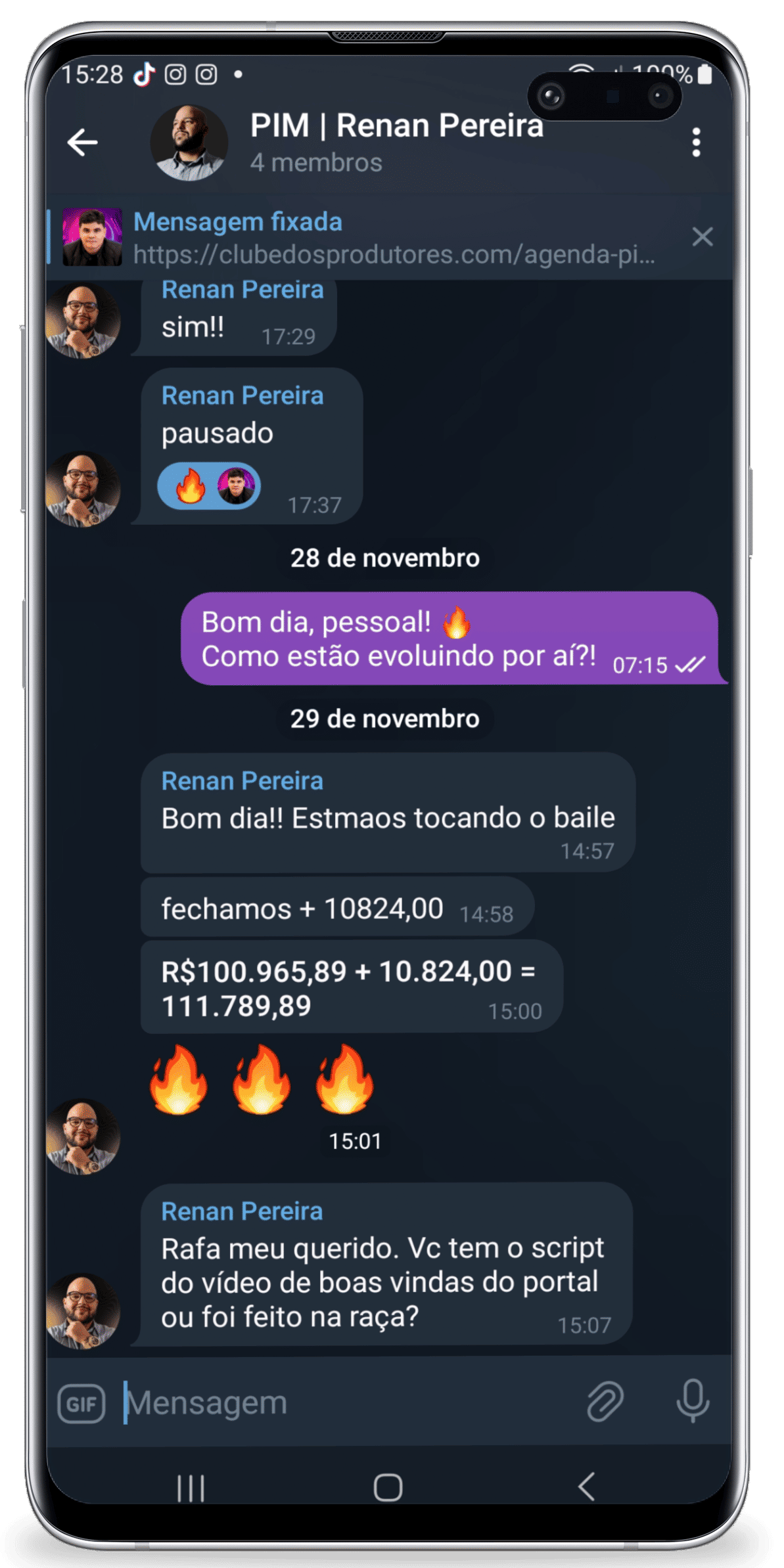Open Renan Pereira's avatar beside script message

click(83, 1311)
